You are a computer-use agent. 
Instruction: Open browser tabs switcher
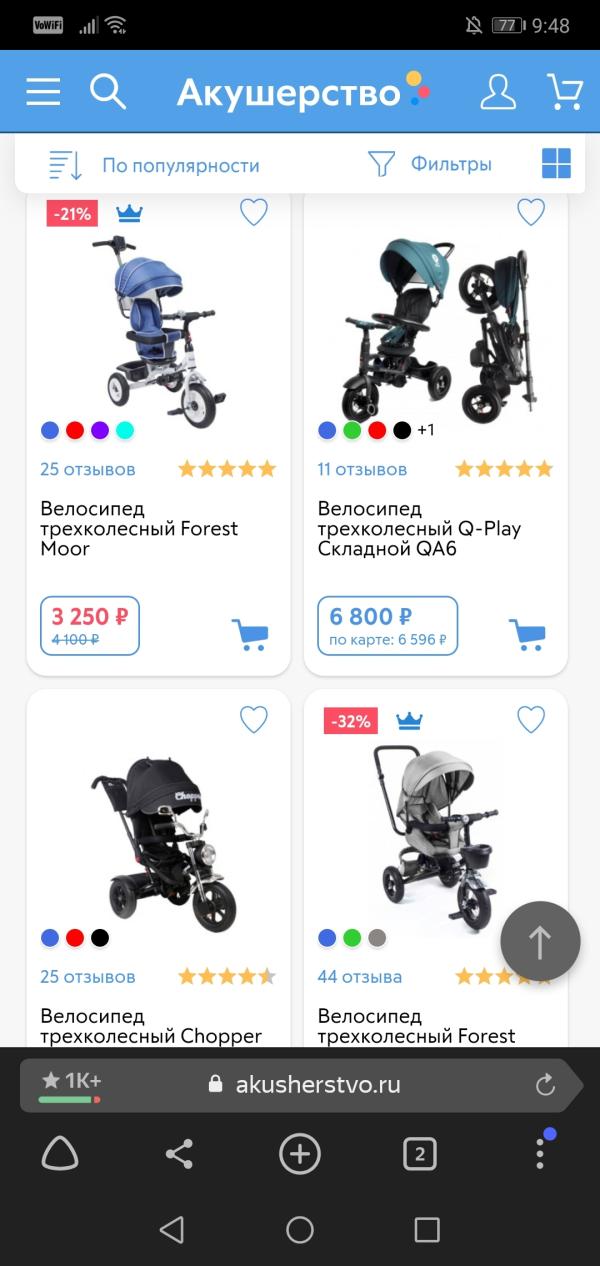click(420, 1155)
